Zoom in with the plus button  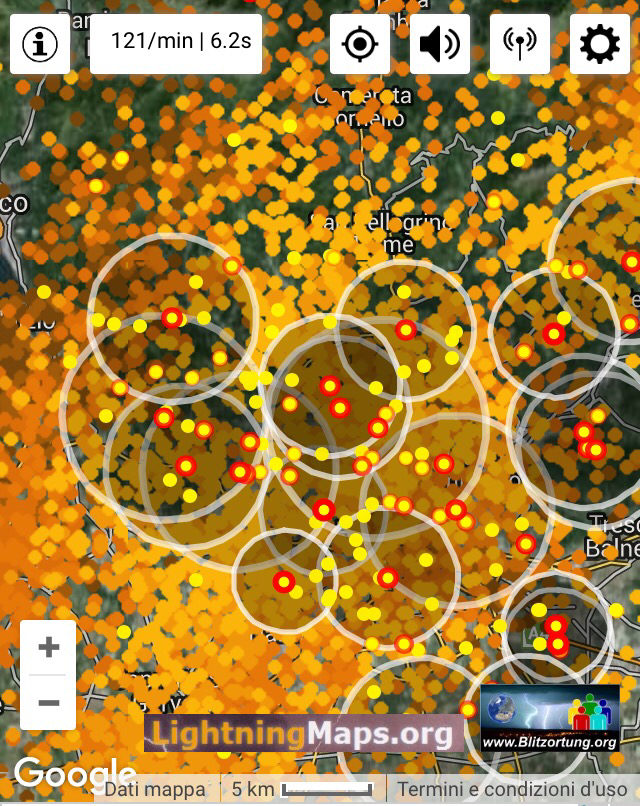point(48,647)
